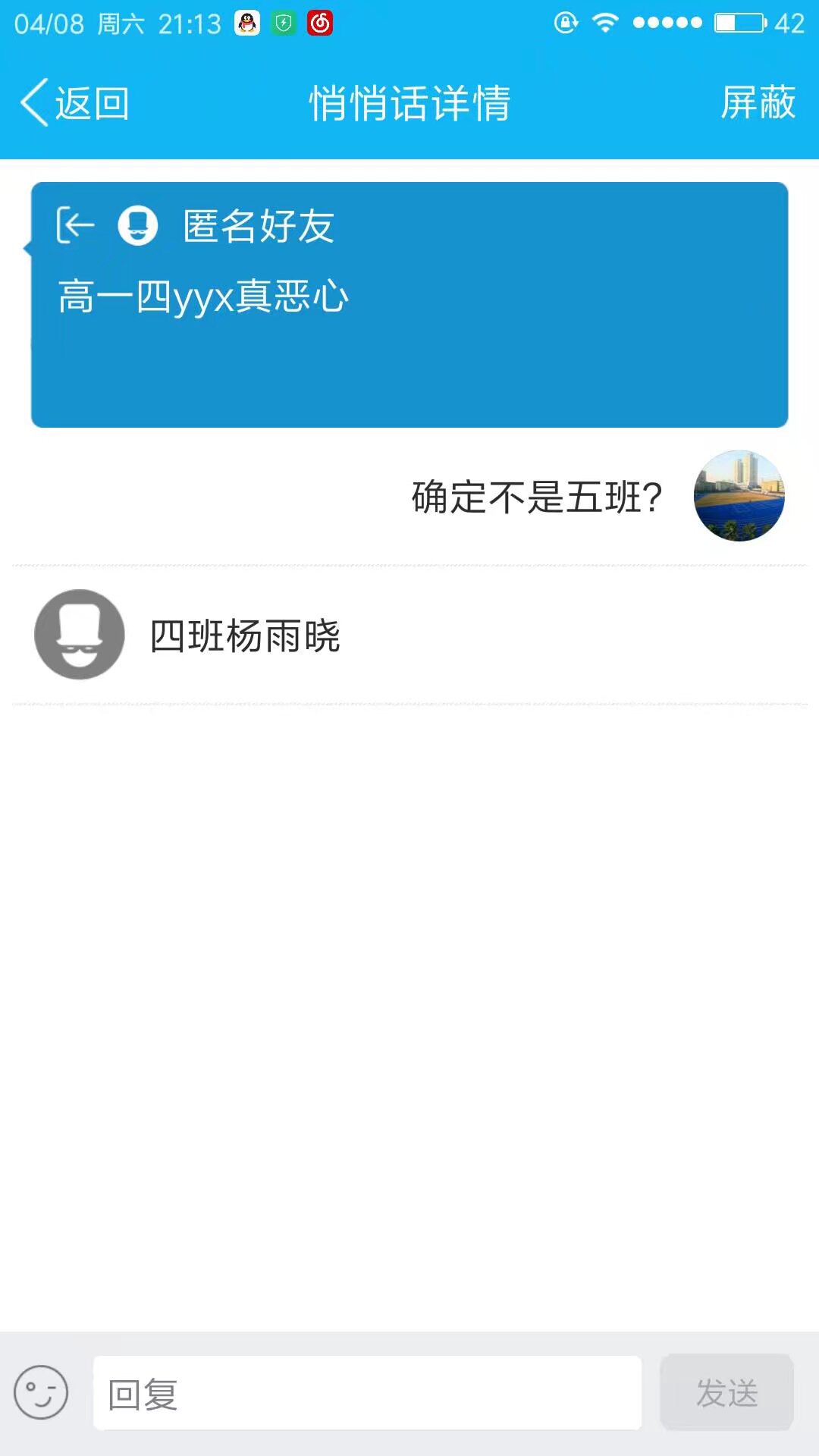Image resolution: width=819 pixels, height=1456 pixels.
Task: Send the reply with 发送
Action: [726, 1393]
